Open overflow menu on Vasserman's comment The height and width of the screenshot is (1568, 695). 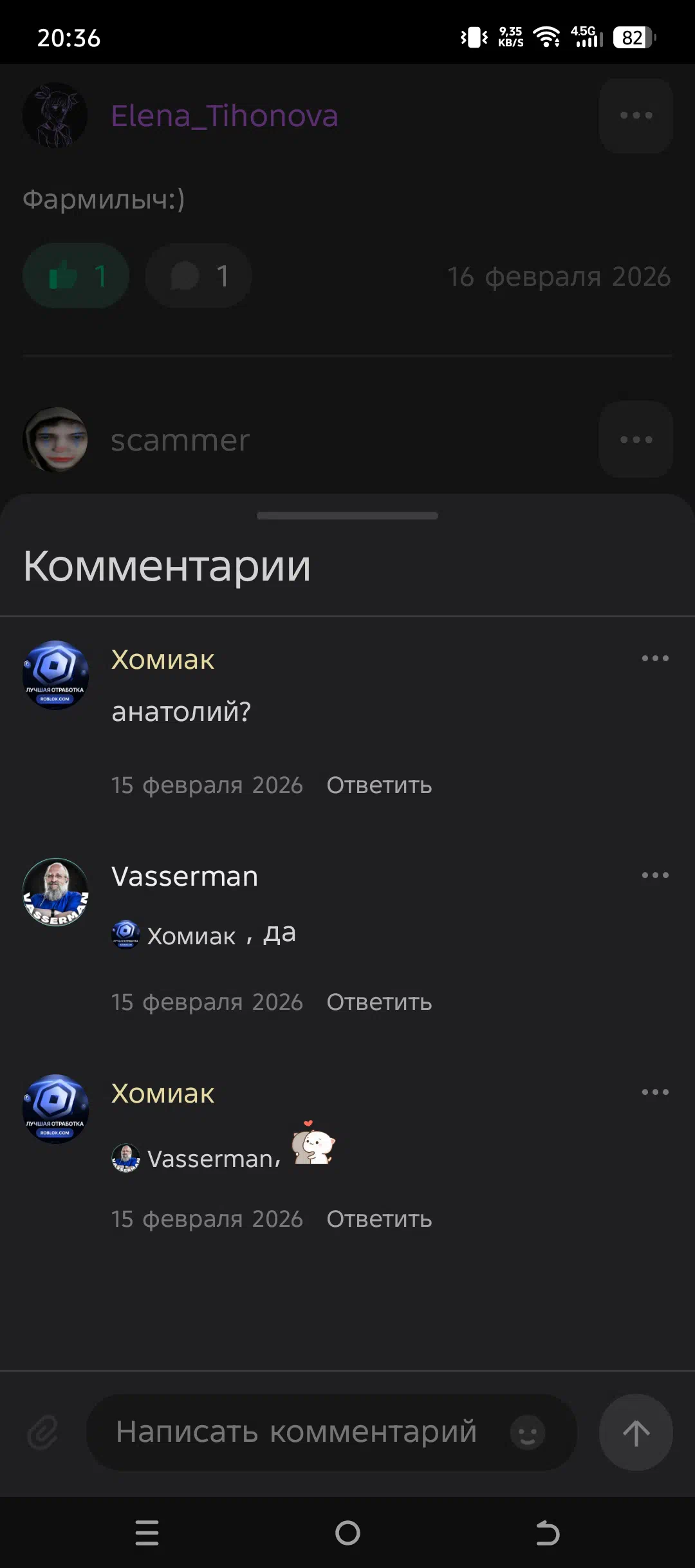click(655, 875)
